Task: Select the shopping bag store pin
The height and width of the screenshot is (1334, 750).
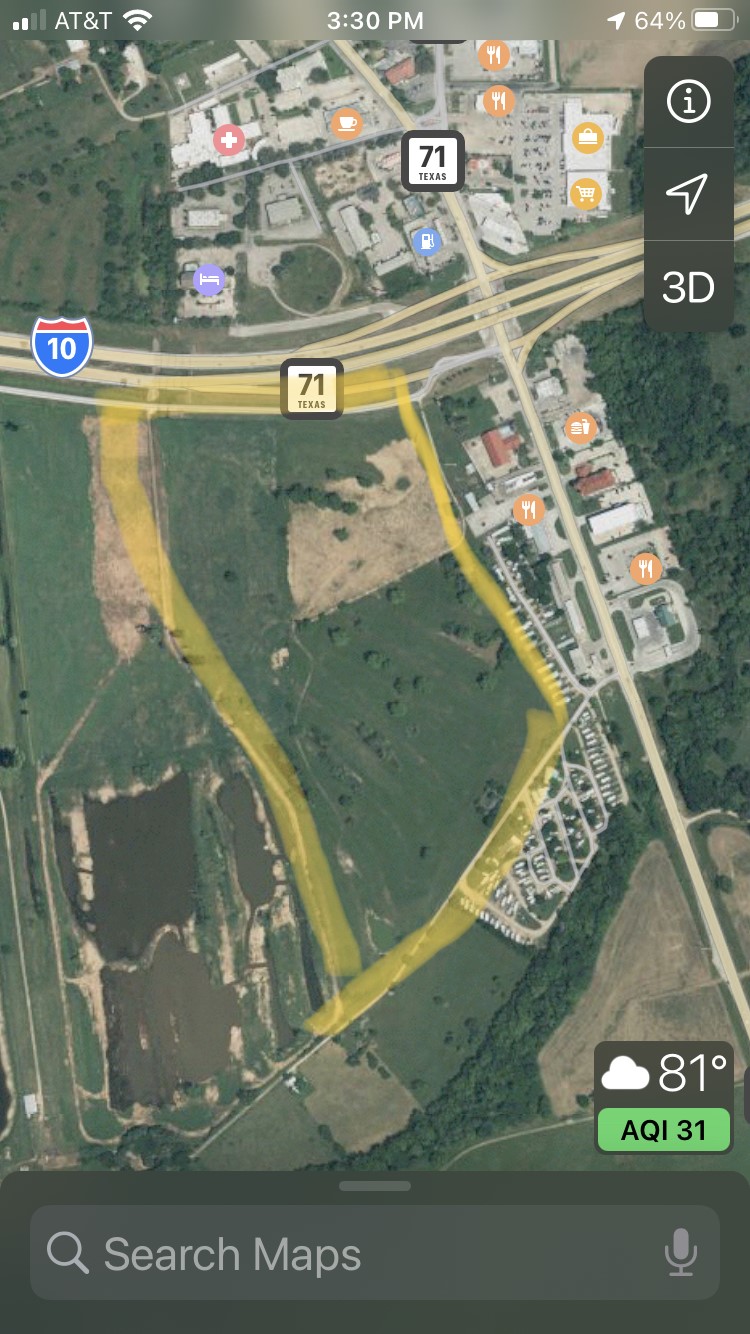Action: 587,137
